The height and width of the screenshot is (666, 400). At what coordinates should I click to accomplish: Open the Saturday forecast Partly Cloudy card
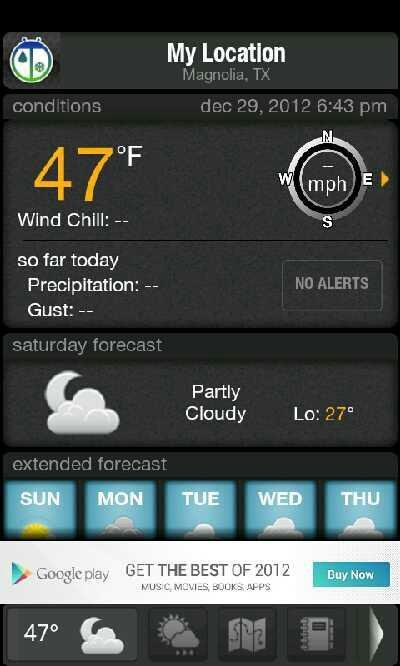click(200, 403)
